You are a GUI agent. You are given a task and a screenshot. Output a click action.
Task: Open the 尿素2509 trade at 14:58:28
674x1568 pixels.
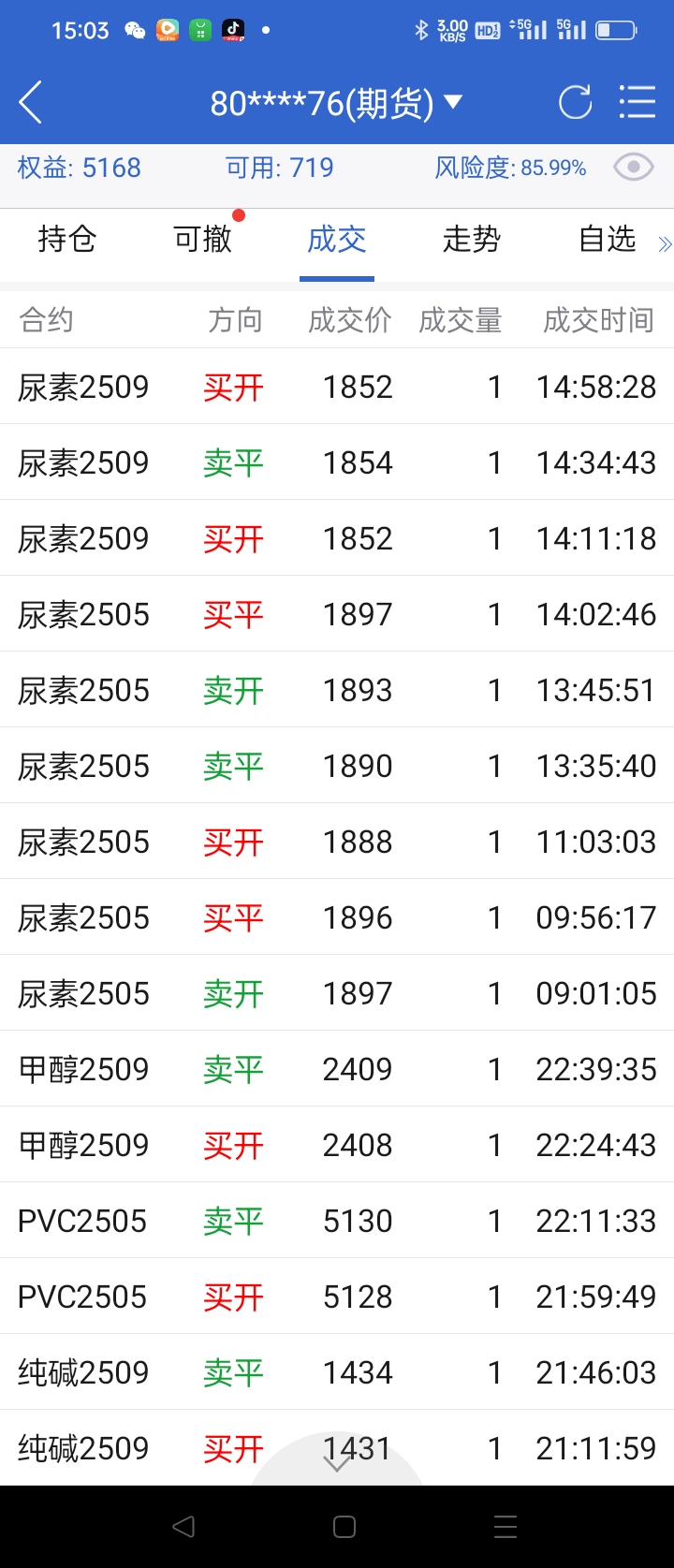[337, 387]
